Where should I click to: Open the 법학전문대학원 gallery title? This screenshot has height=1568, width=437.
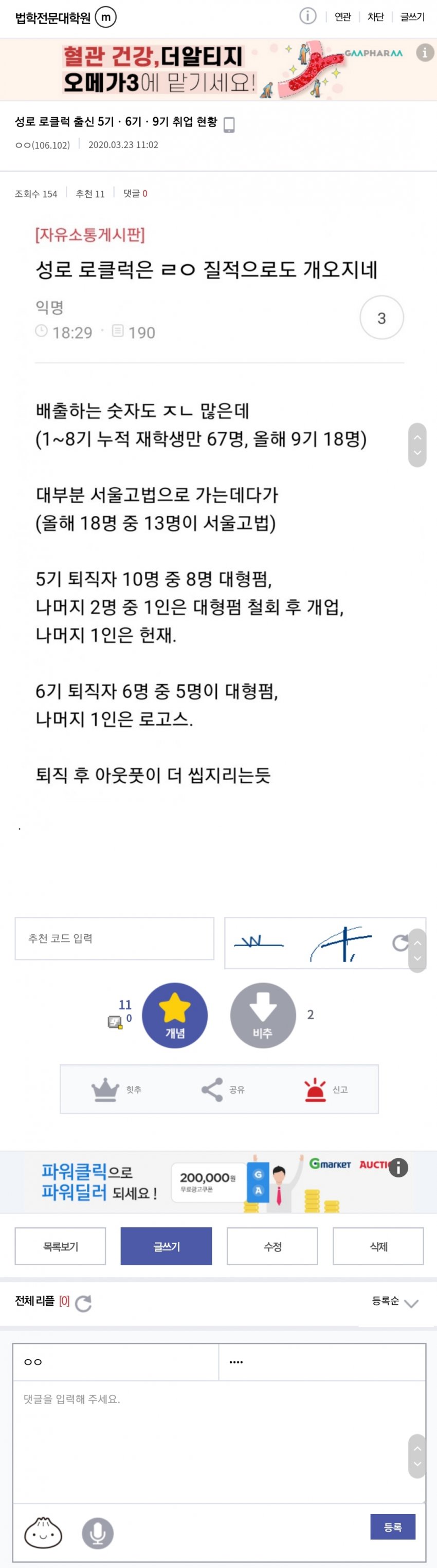(53, 17)
